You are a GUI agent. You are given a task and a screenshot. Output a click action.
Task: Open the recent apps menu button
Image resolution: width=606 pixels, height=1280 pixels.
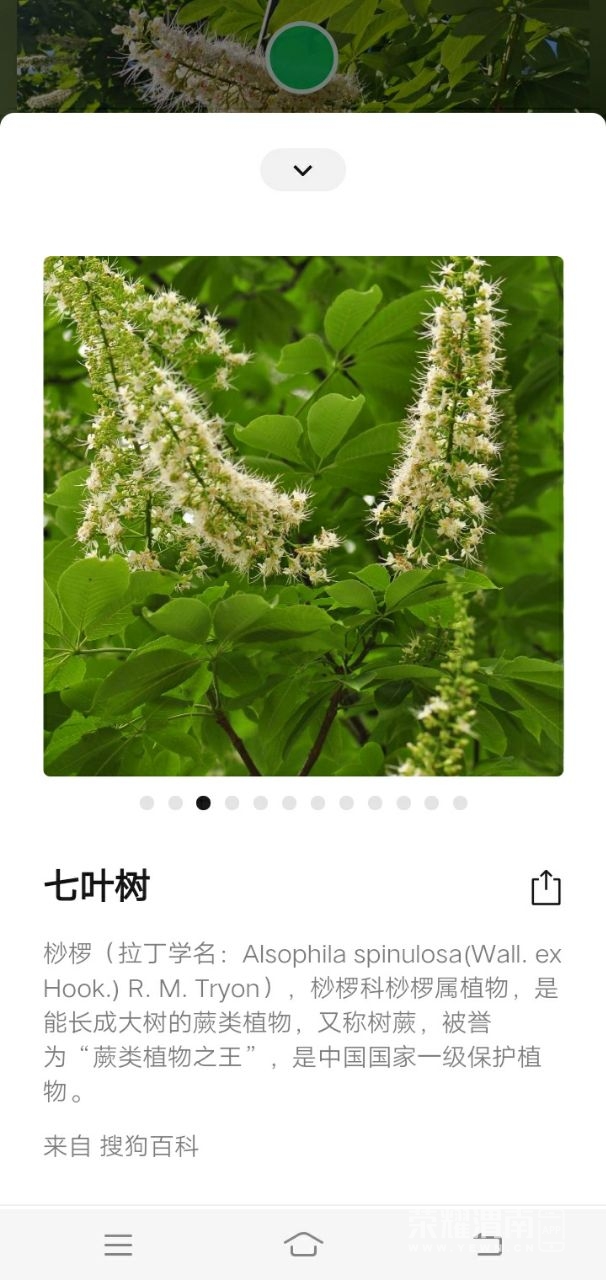pyautogui.click(x=118, y=1244)
